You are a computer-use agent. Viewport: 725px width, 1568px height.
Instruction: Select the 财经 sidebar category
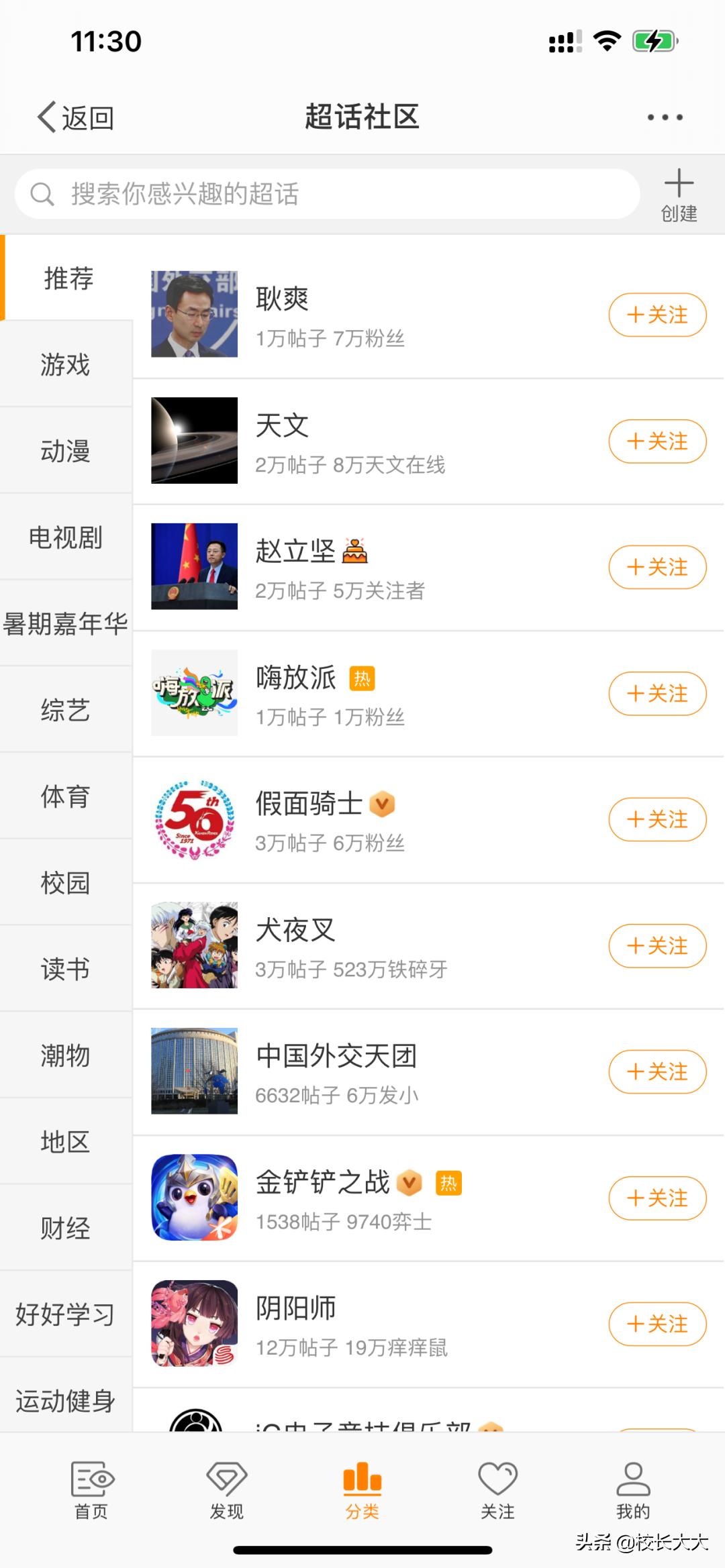pyautogui.click(x=65, y=1228)
